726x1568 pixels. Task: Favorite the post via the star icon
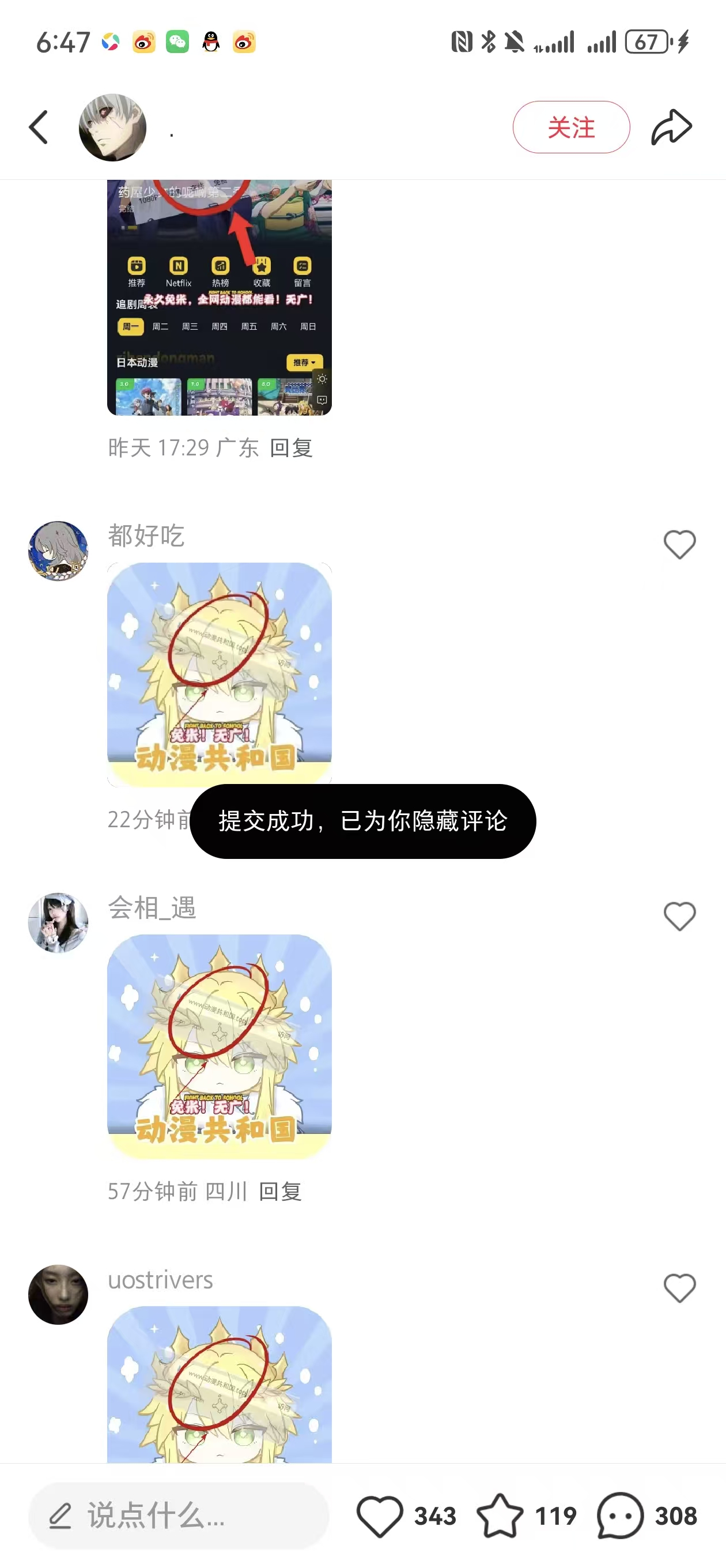click(500, 1515)
